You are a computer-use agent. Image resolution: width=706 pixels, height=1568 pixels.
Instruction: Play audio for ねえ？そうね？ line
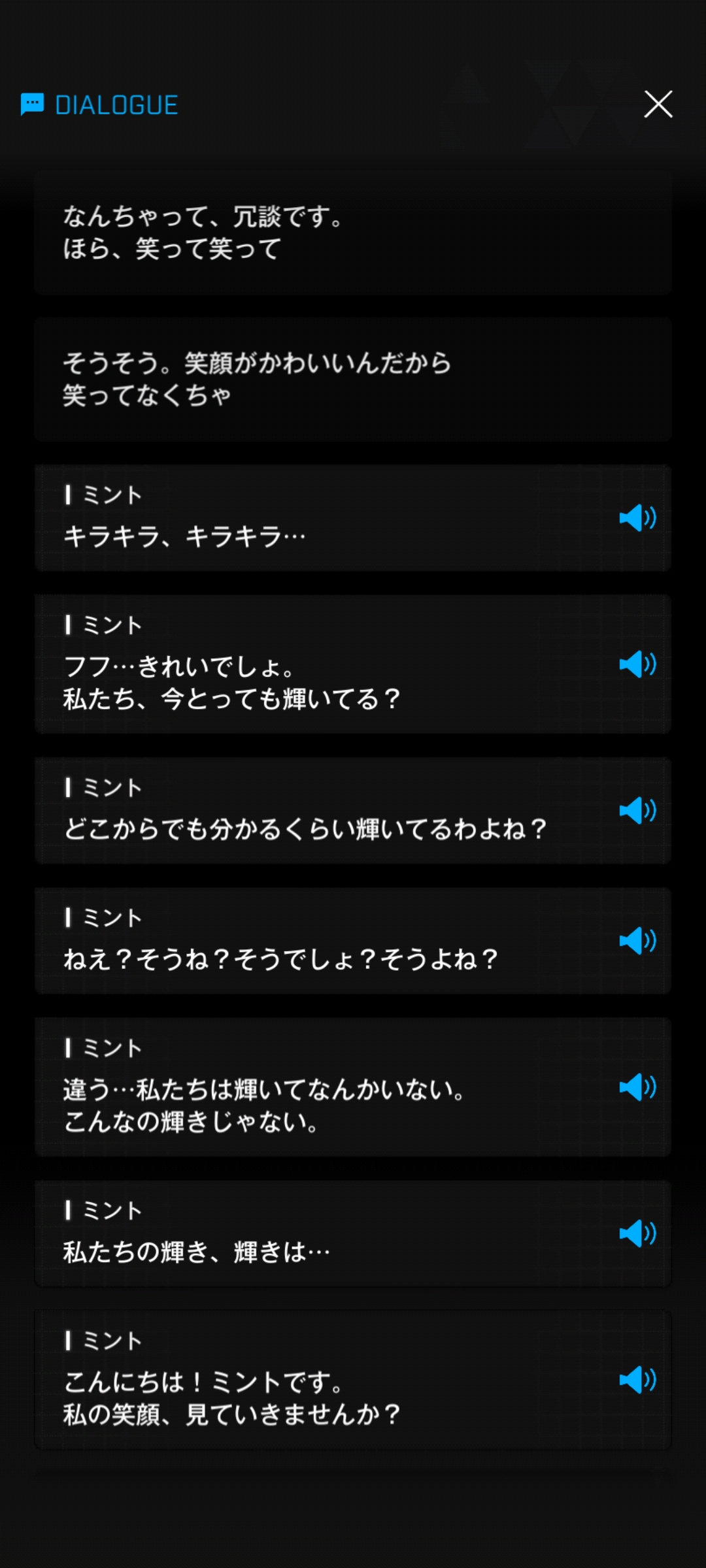(637, 941)
